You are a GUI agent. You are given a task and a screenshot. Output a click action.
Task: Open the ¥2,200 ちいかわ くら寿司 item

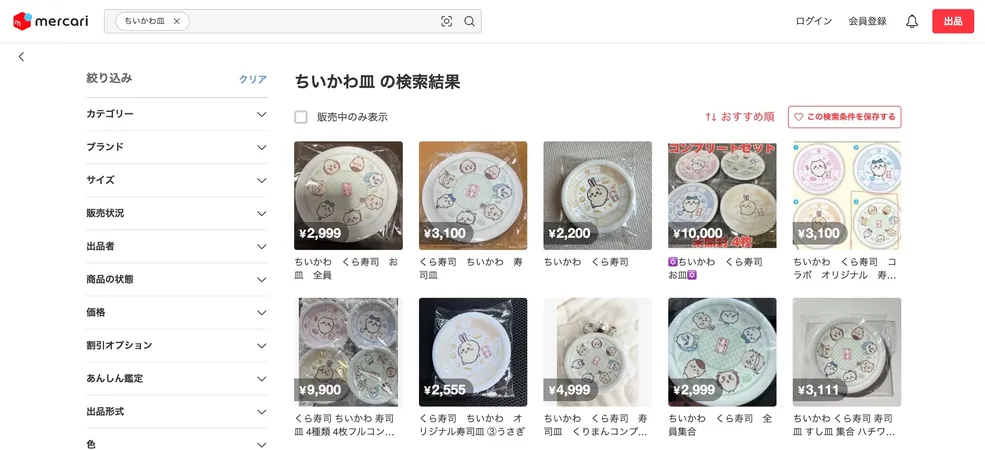(597, 195)
